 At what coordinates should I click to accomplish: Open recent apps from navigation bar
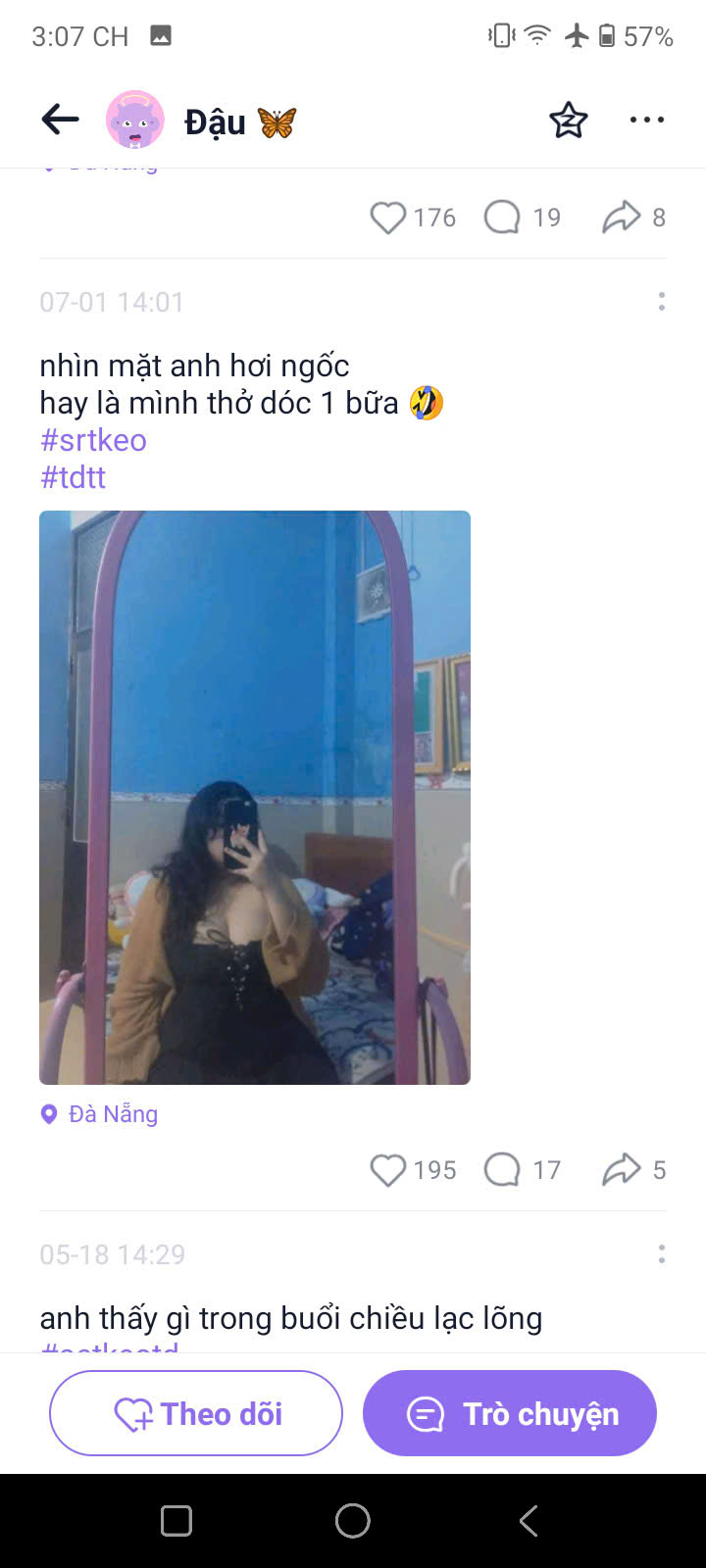(x=176, y=1521)
